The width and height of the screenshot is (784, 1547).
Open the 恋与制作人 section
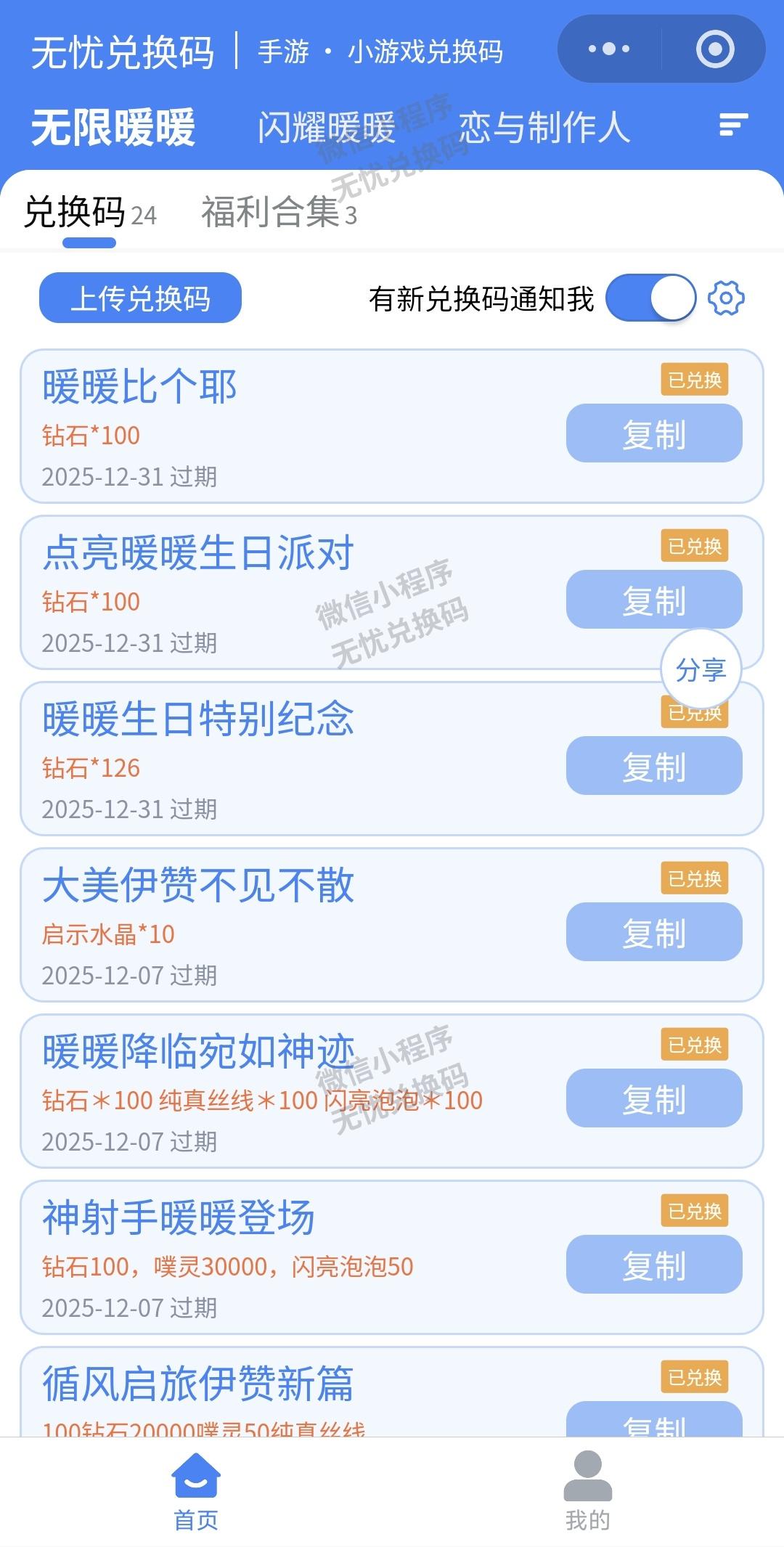pyautogui.click(x=544, y=127)
